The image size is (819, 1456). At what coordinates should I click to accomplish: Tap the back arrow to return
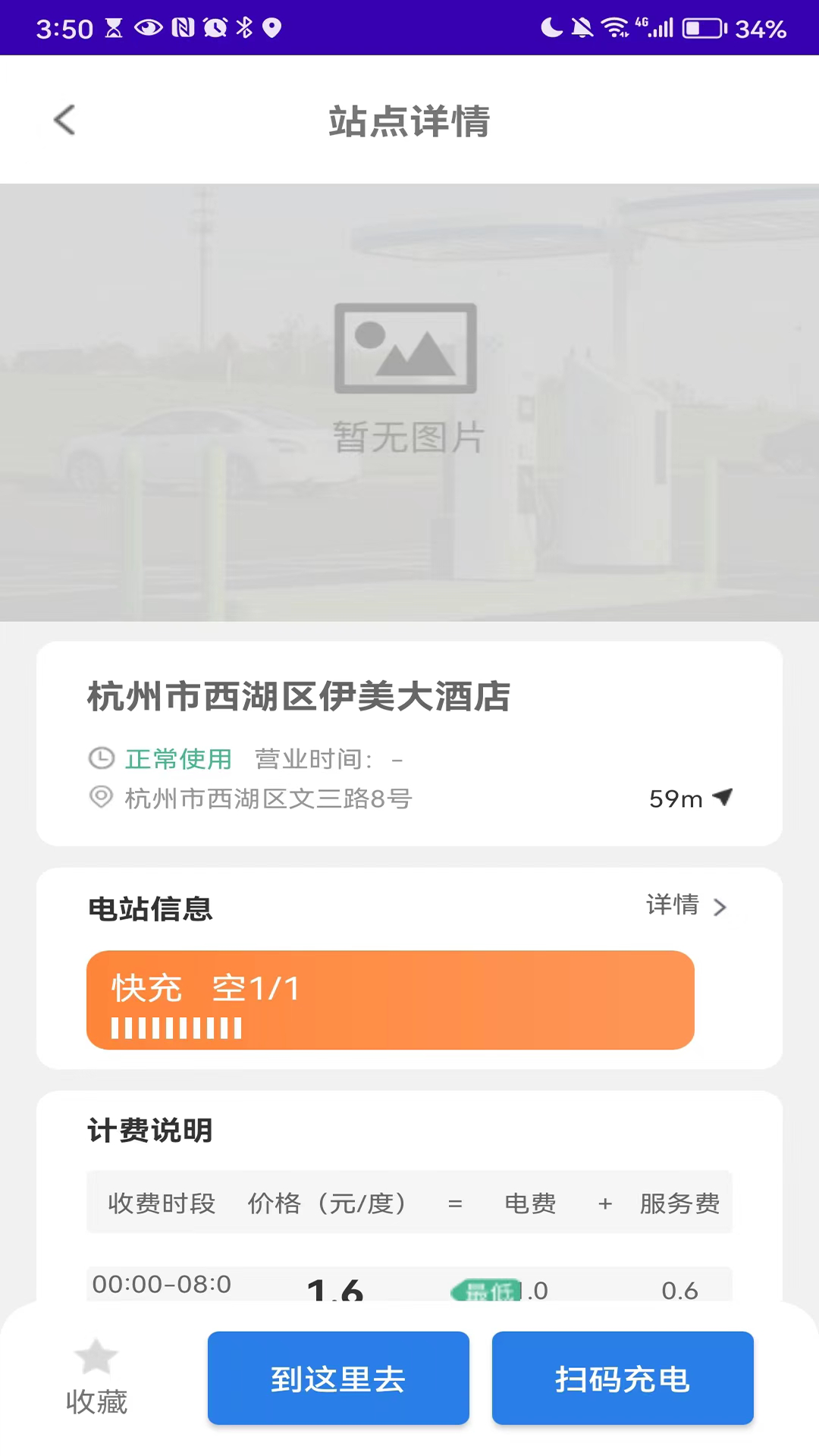click(x=64, y=120)
